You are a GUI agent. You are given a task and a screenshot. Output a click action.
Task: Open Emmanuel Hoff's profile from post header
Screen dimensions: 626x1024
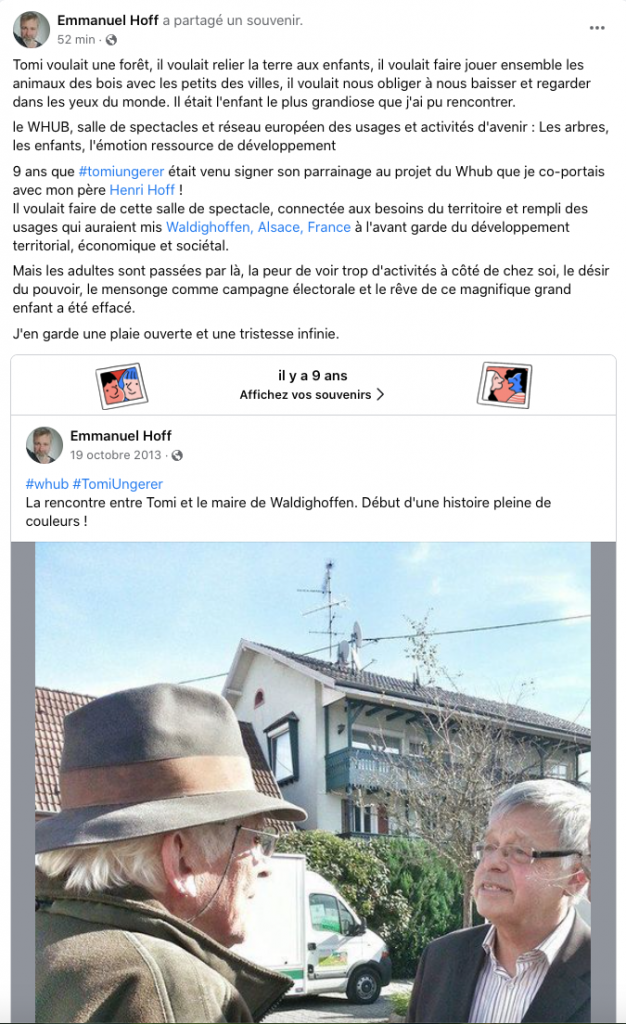click(107, 20)
